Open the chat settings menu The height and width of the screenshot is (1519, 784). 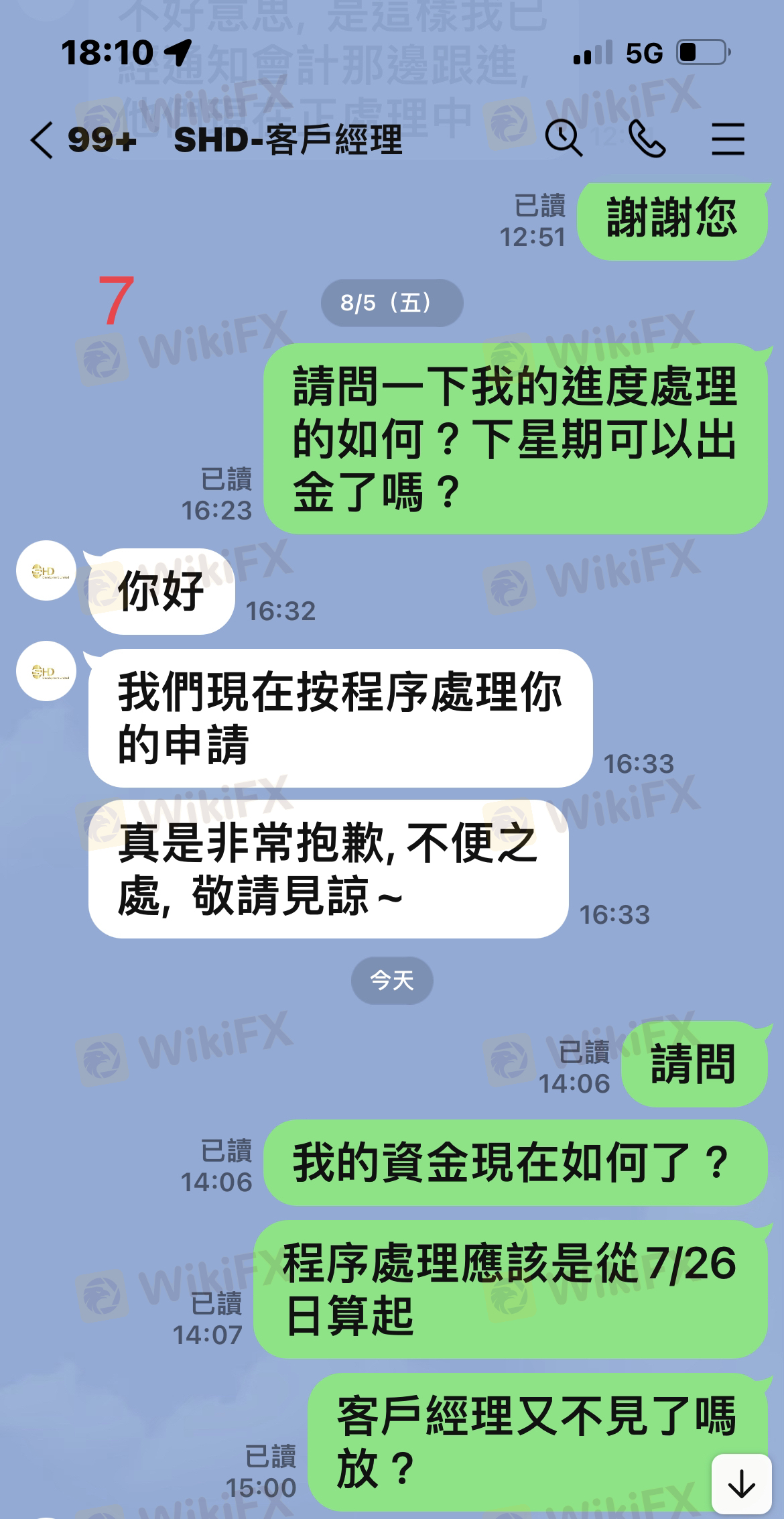coord(728,139)
